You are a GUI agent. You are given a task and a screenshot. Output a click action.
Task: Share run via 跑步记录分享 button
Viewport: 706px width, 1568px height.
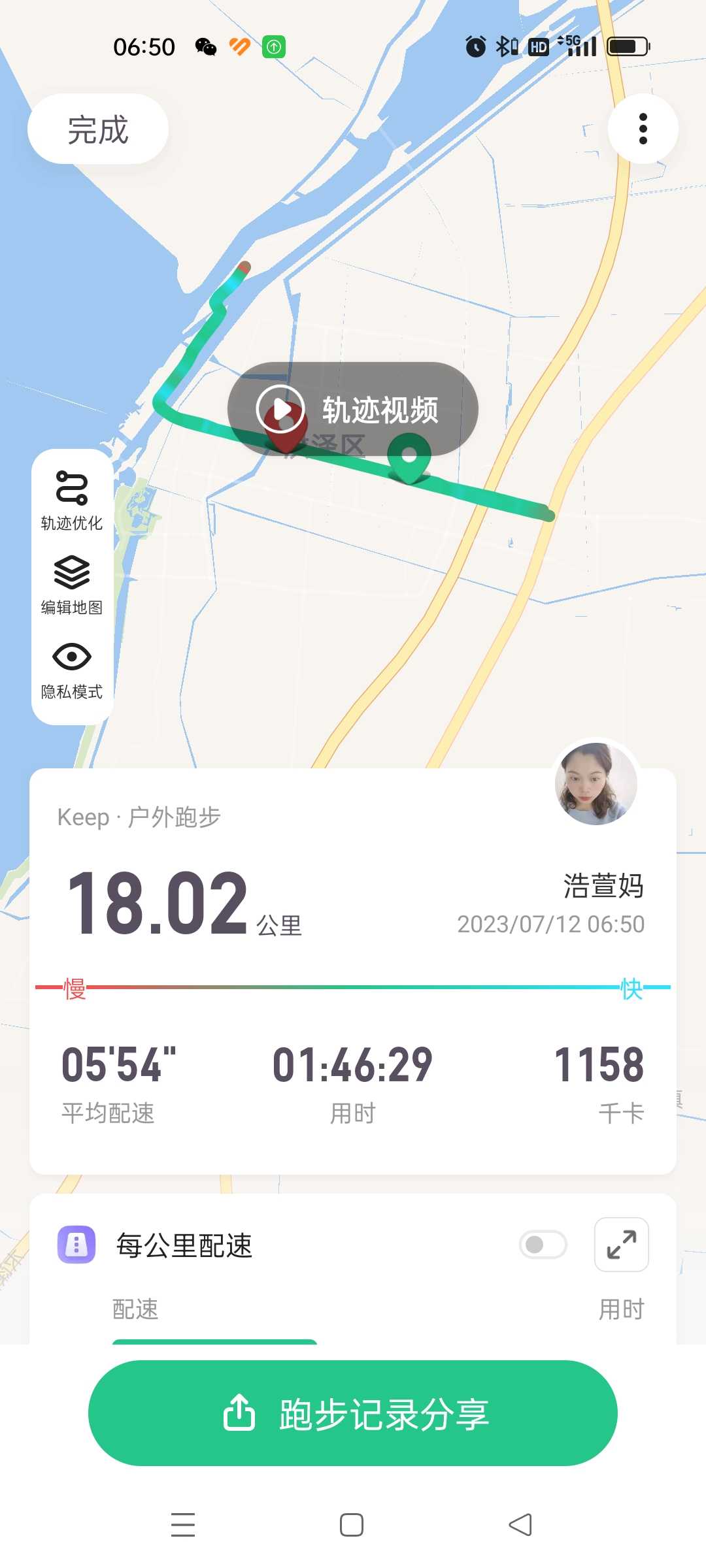click(353, 1413)
